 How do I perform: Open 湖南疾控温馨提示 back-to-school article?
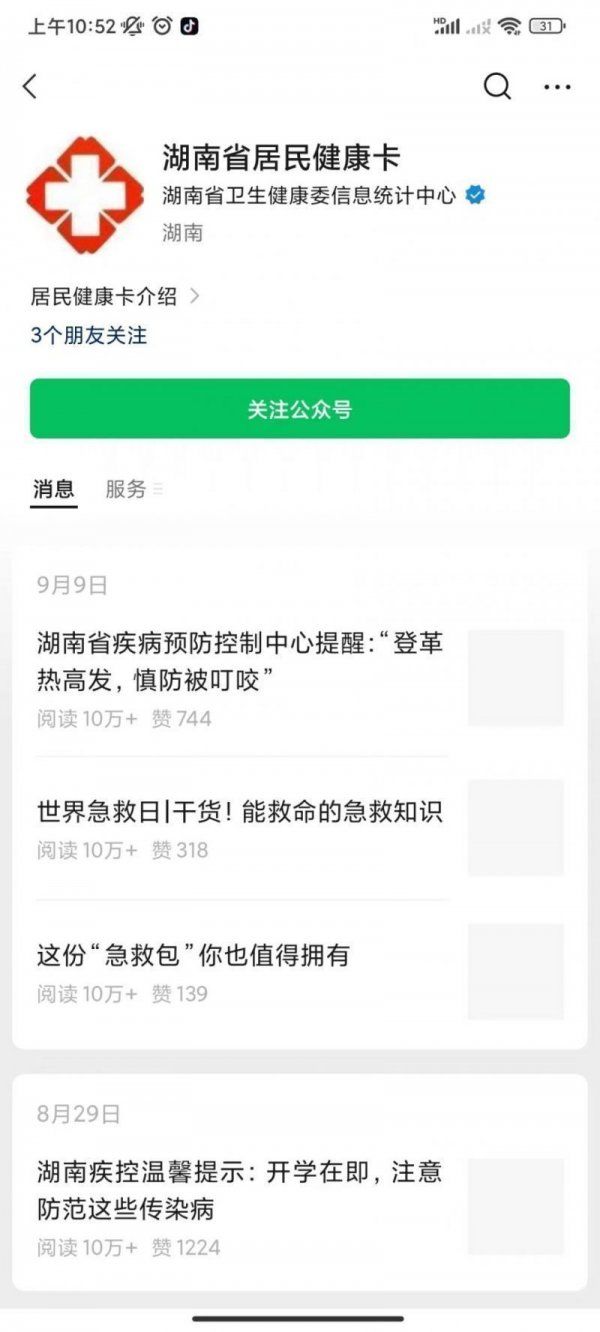(x=300, y=1207)
